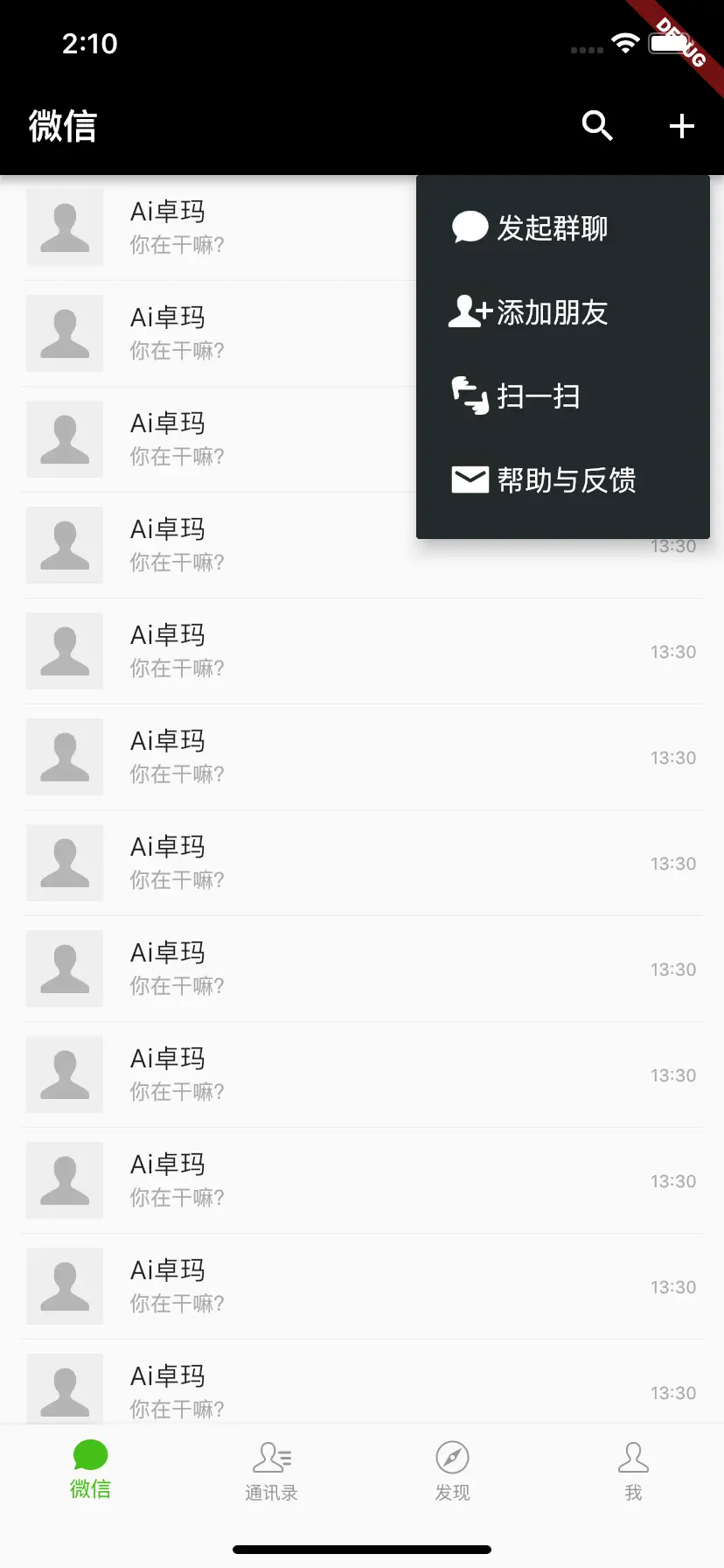The width and height of the screenshot is (724, 1568).
Task: Tap the 微信 tab in bottom bar
Action: point(90,1470)
